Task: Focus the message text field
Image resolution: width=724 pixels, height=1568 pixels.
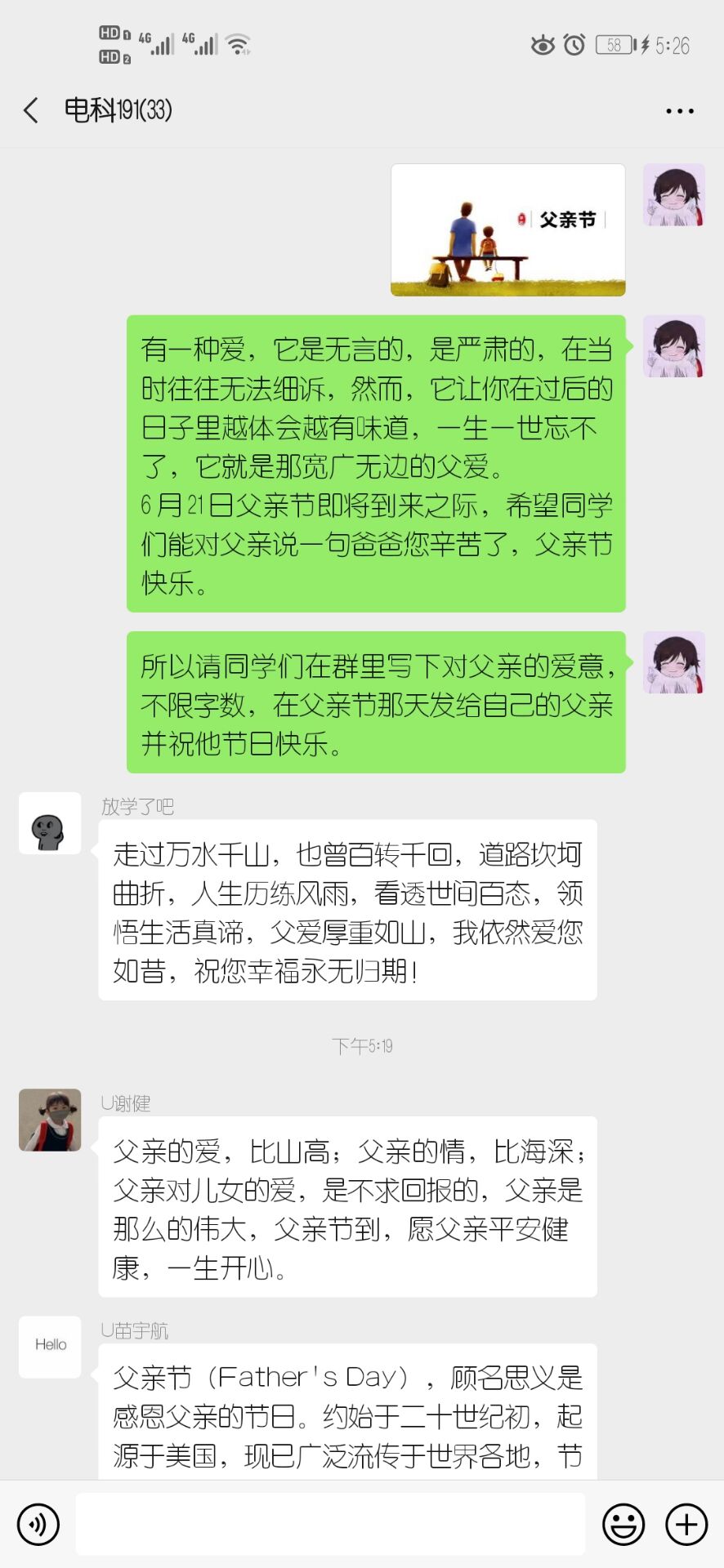Action: click(330, 1524)
